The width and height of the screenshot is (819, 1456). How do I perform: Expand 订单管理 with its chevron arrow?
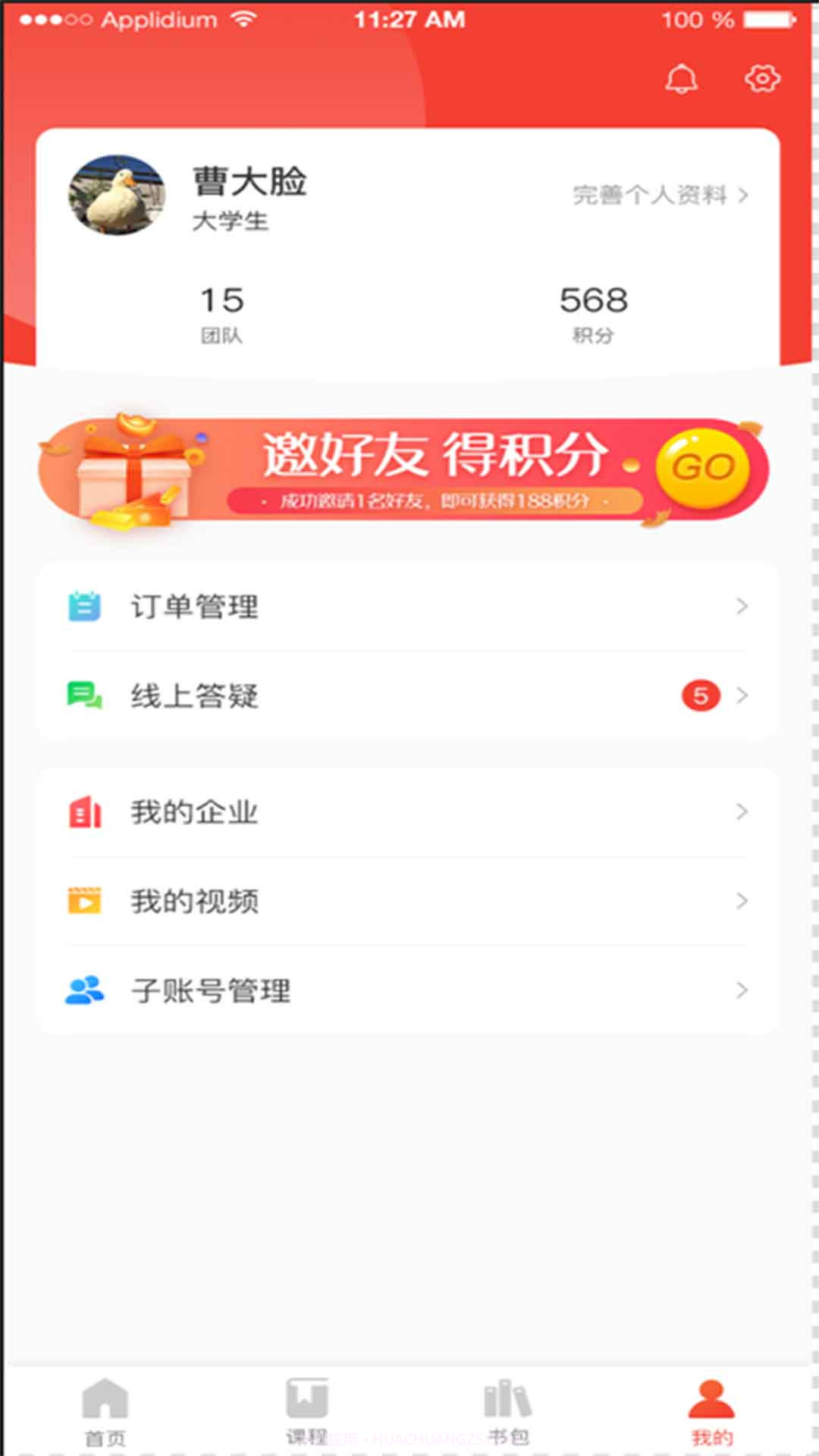(x=742, y=606)
